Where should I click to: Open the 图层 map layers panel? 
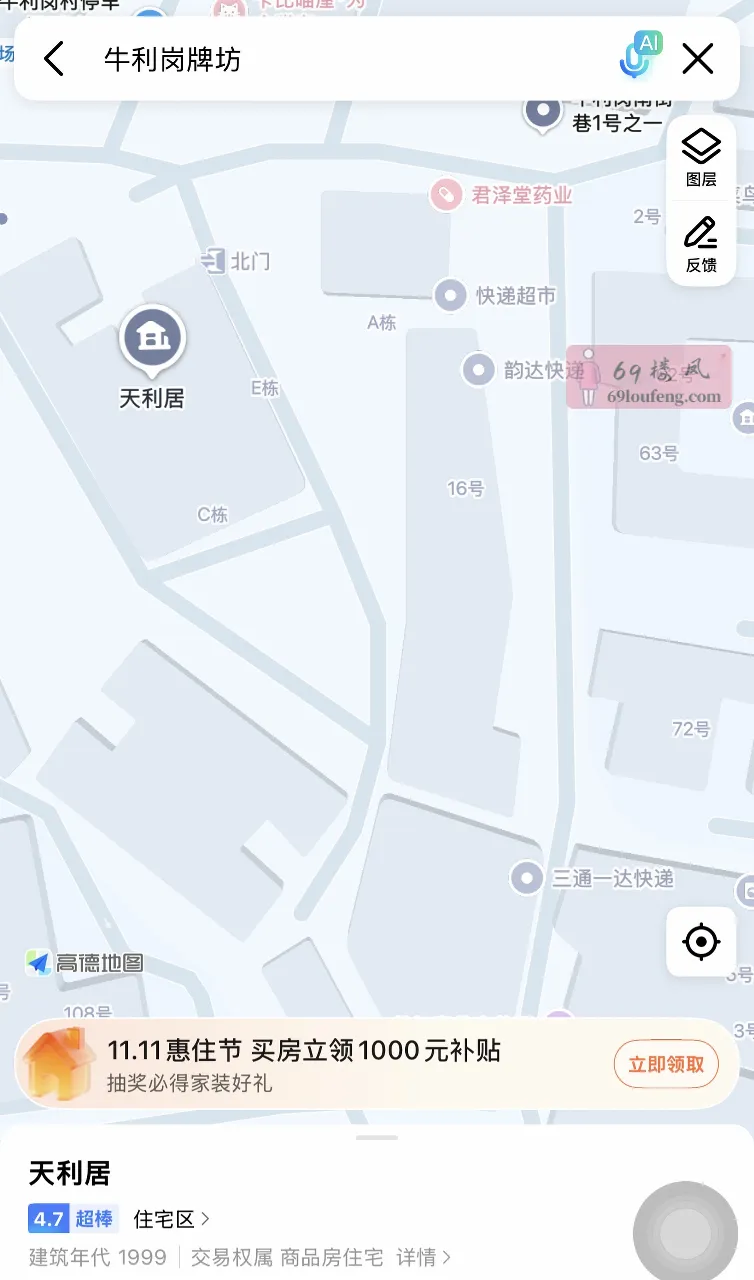[x=701, y=156]
